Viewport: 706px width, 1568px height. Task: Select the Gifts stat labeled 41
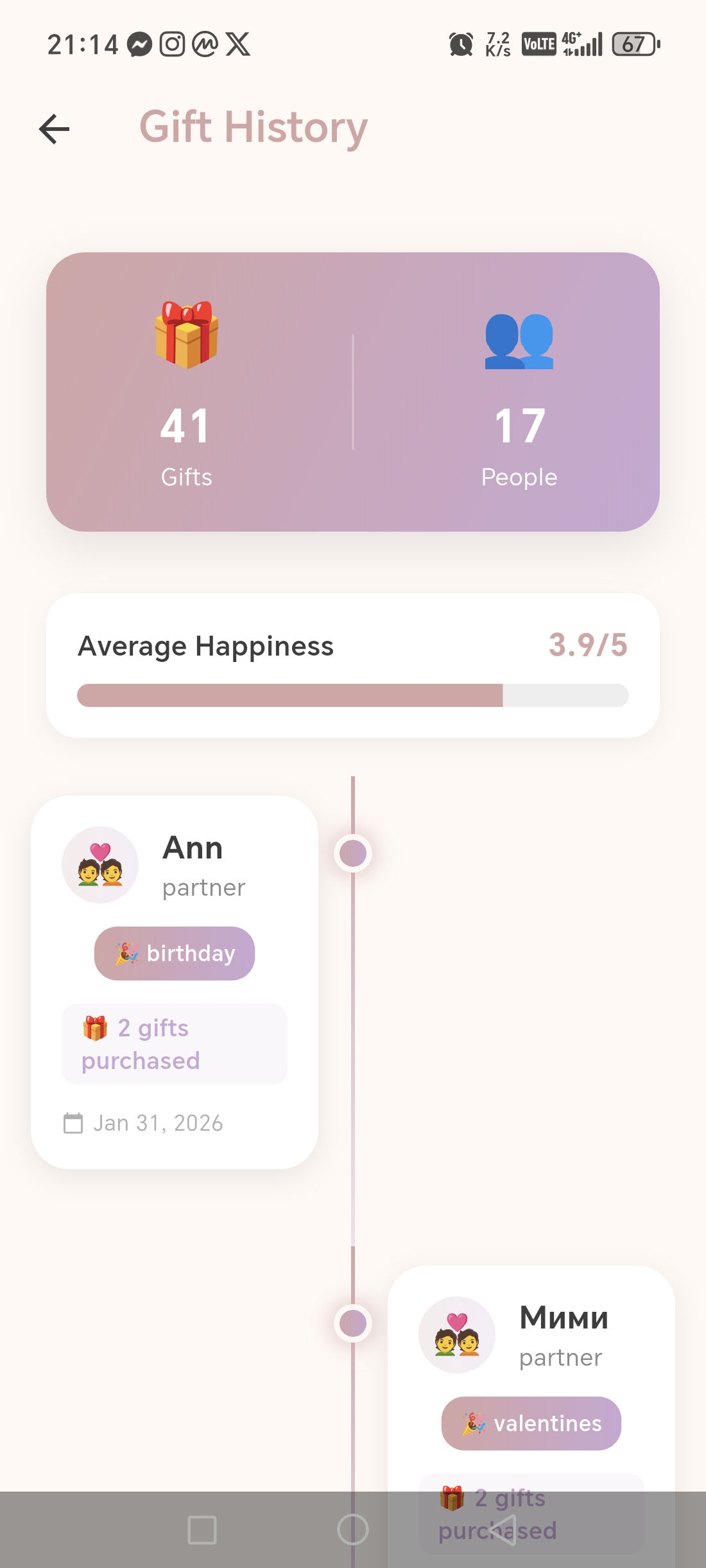coord(185,442)
